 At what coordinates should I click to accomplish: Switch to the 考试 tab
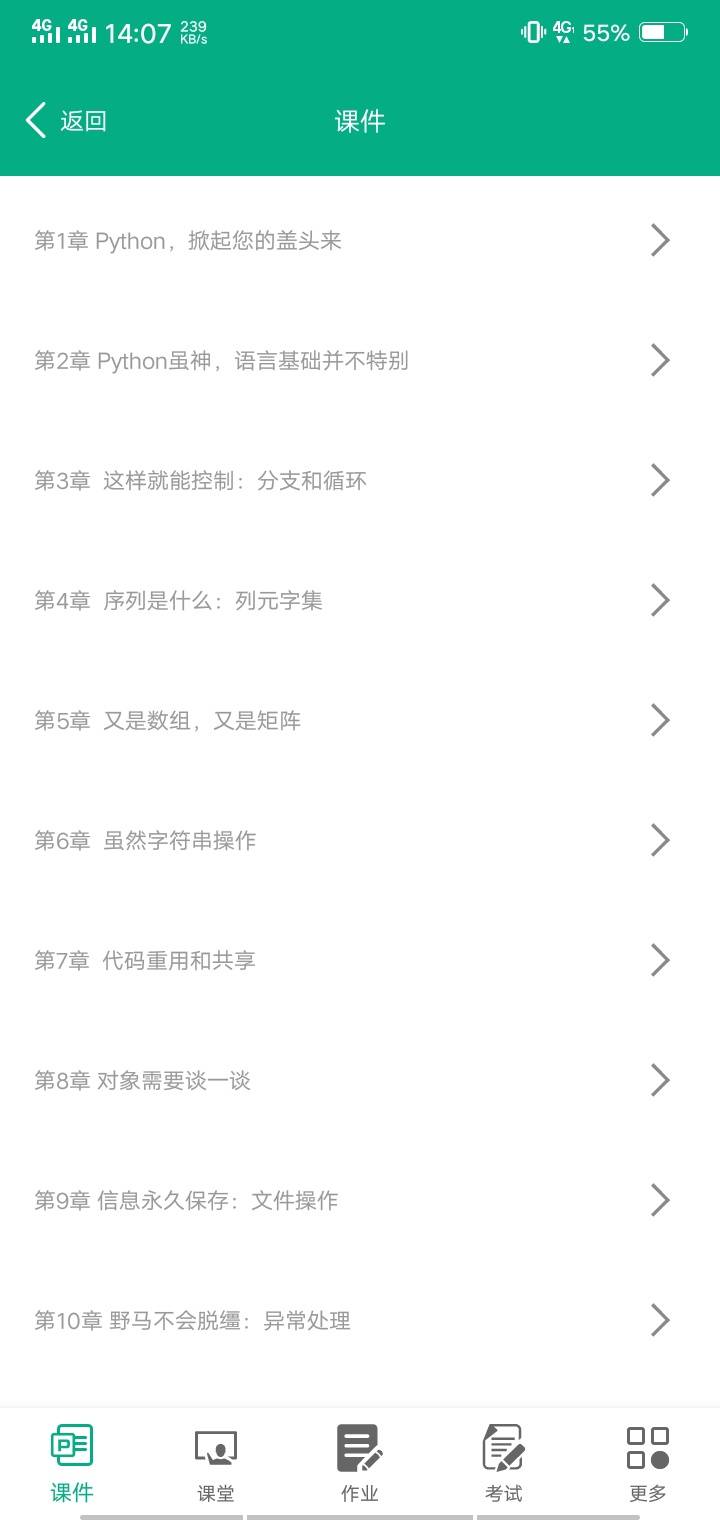pos(504,1463)
